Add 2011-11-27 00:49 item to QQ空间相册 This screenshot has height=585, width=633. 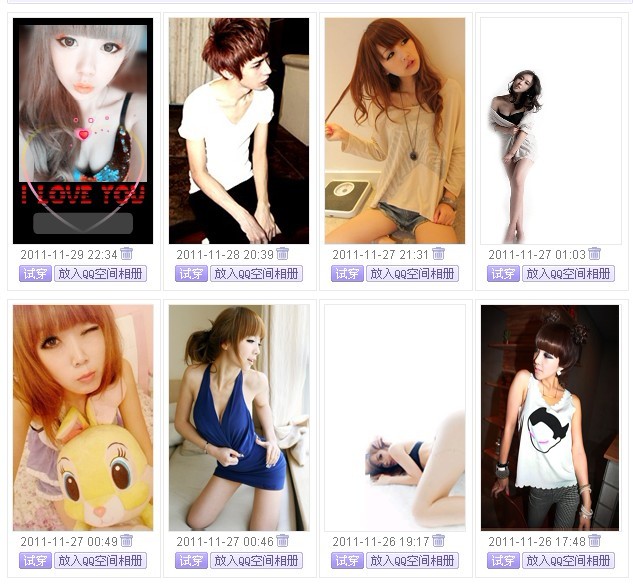pos(100,560)
